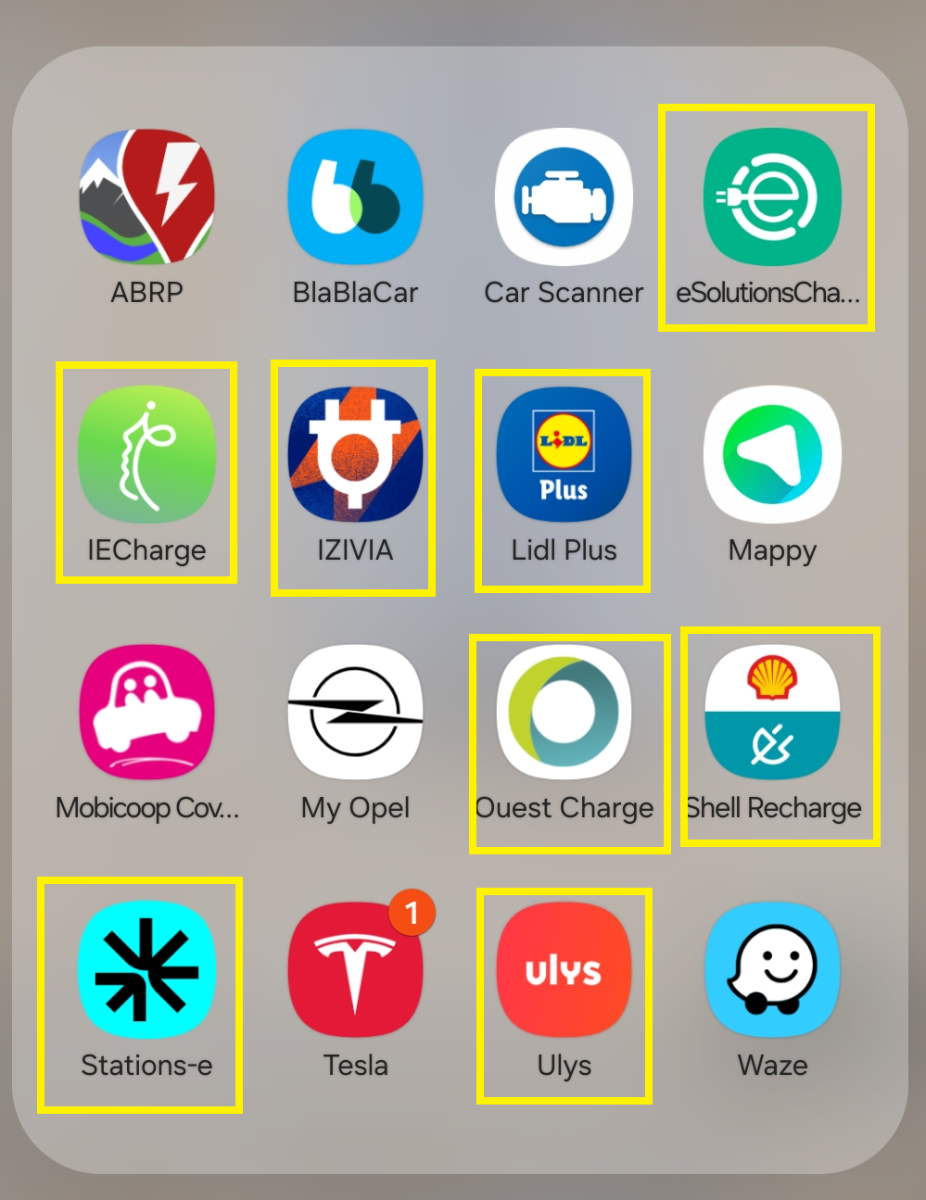Launch Shell Recharge

pyautogui.click(x=772, y=712)
